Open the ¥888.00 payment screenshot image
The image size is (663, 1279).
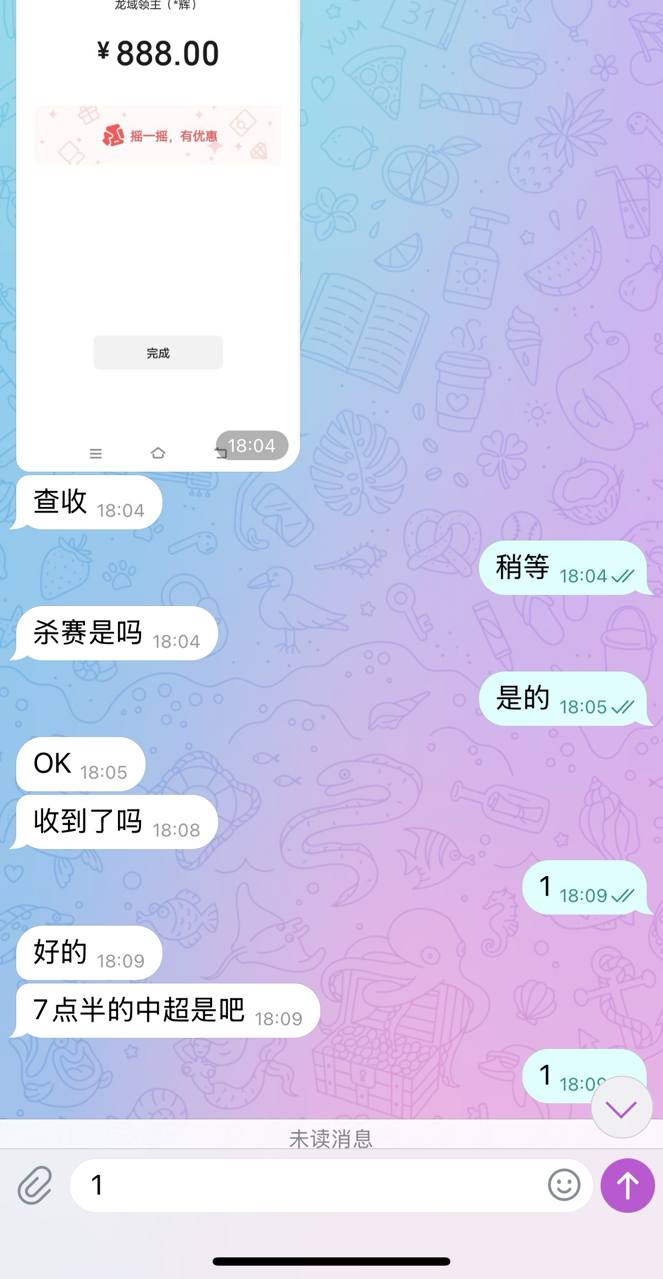(x=158, y=230)
